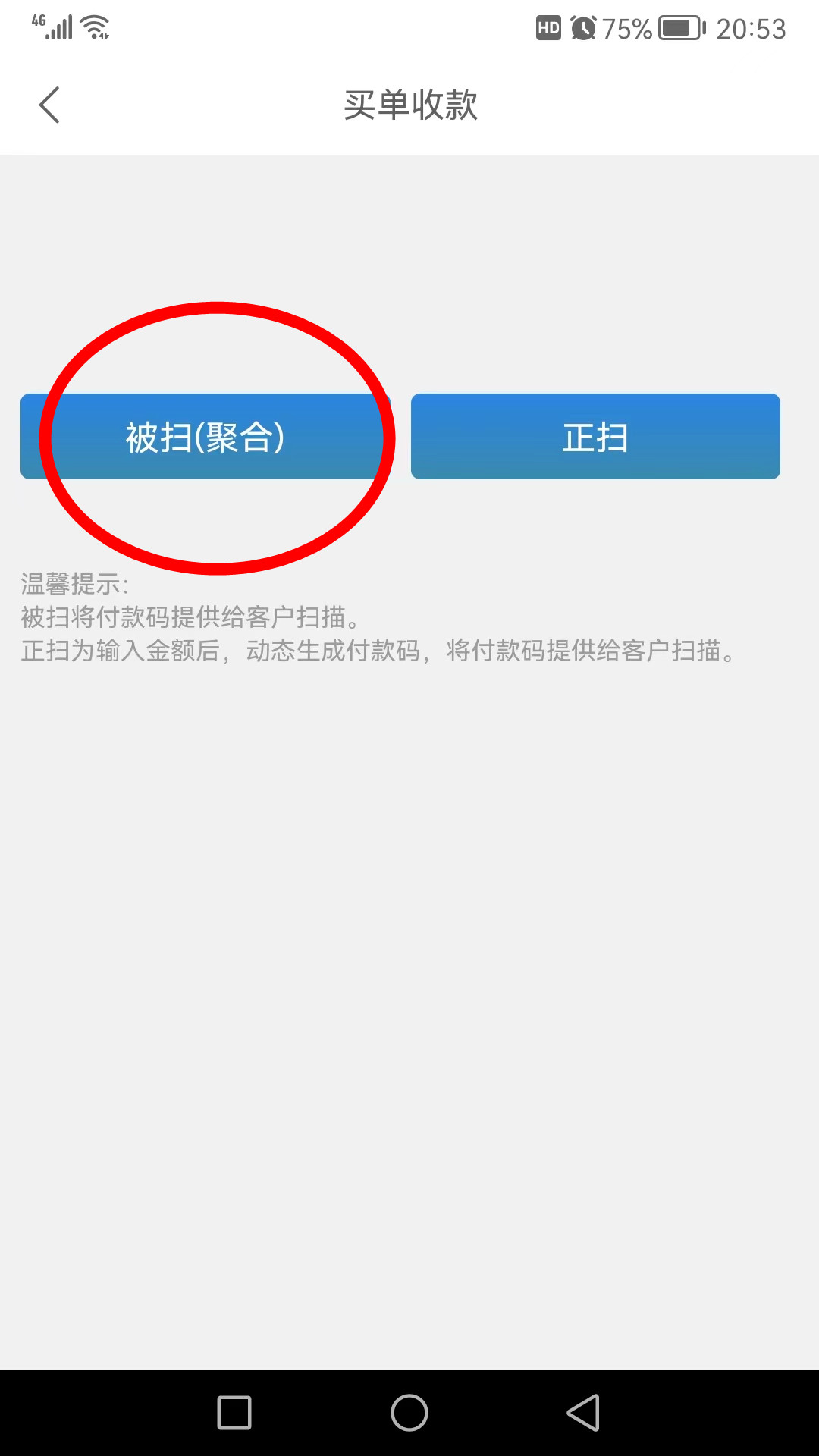This screenshot has height=1456, width=819.
Task: Go back from the 买单收款 page
Action: [49, 105]
